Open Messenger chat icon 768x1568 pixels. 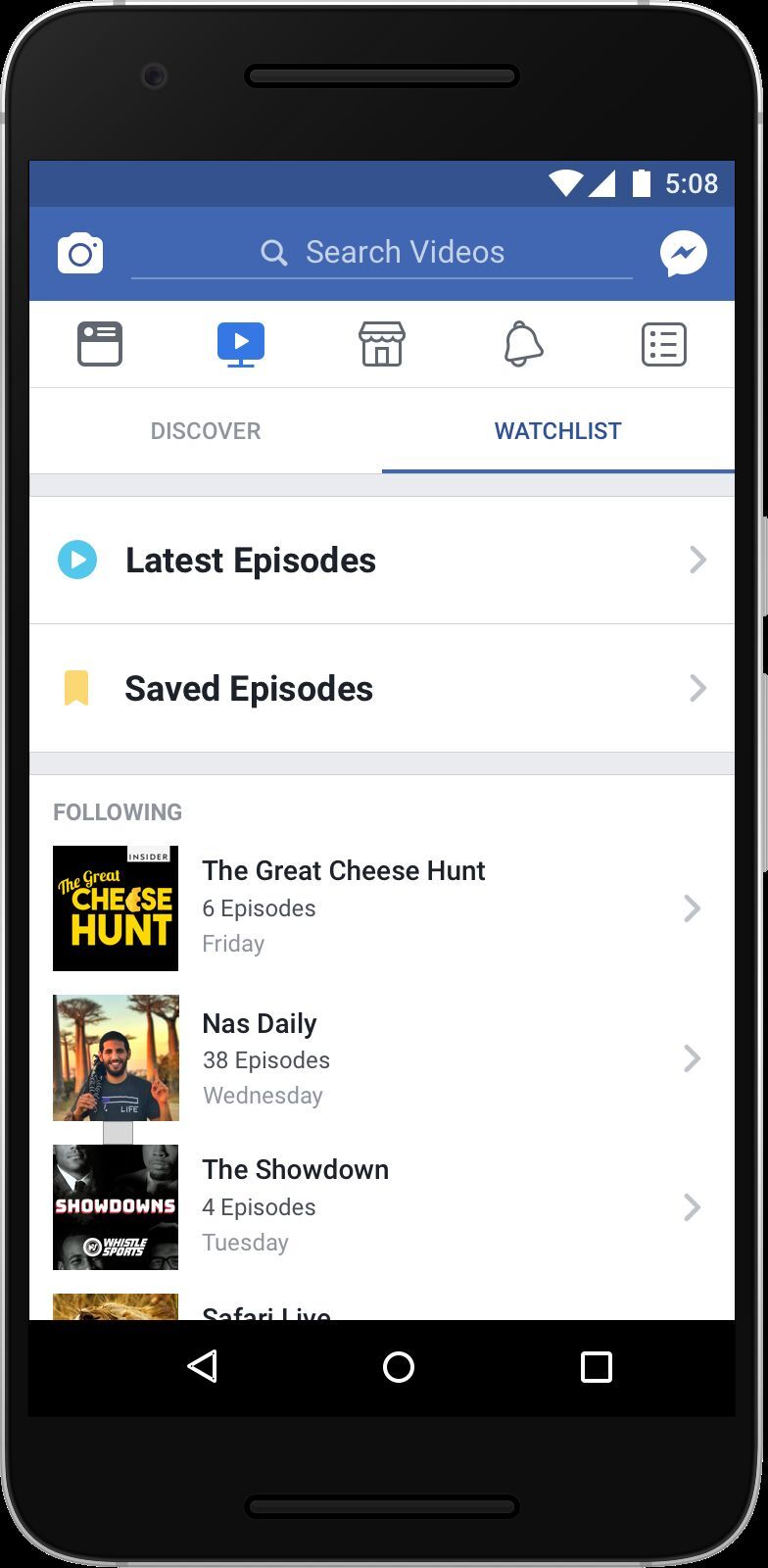point(683,254)
